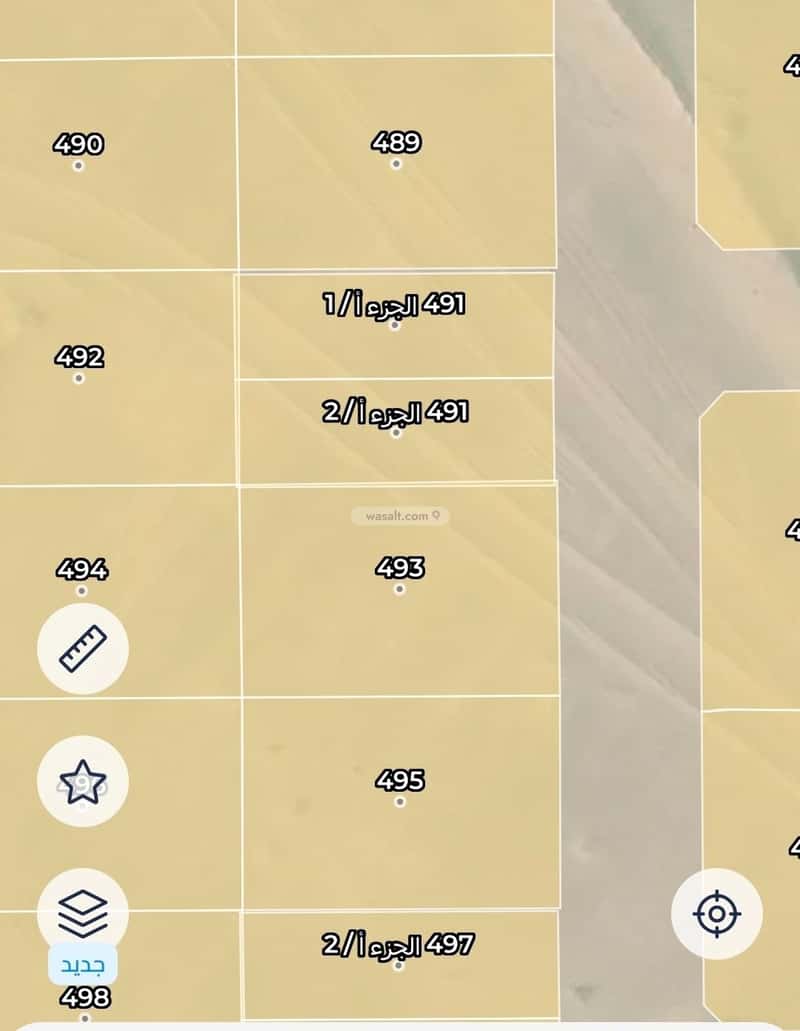Center map on my current location
The width and height of the screenshot is (800, 1031).
[x=716, y=914]
